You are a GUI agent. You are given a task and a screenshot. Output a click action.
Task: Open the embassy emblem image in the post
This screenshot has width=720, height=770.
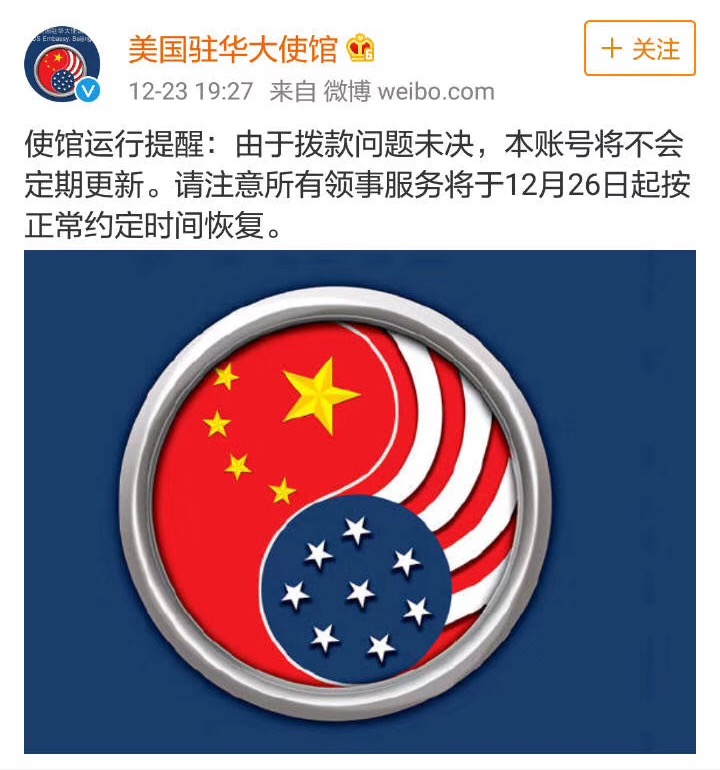(359, 501)
